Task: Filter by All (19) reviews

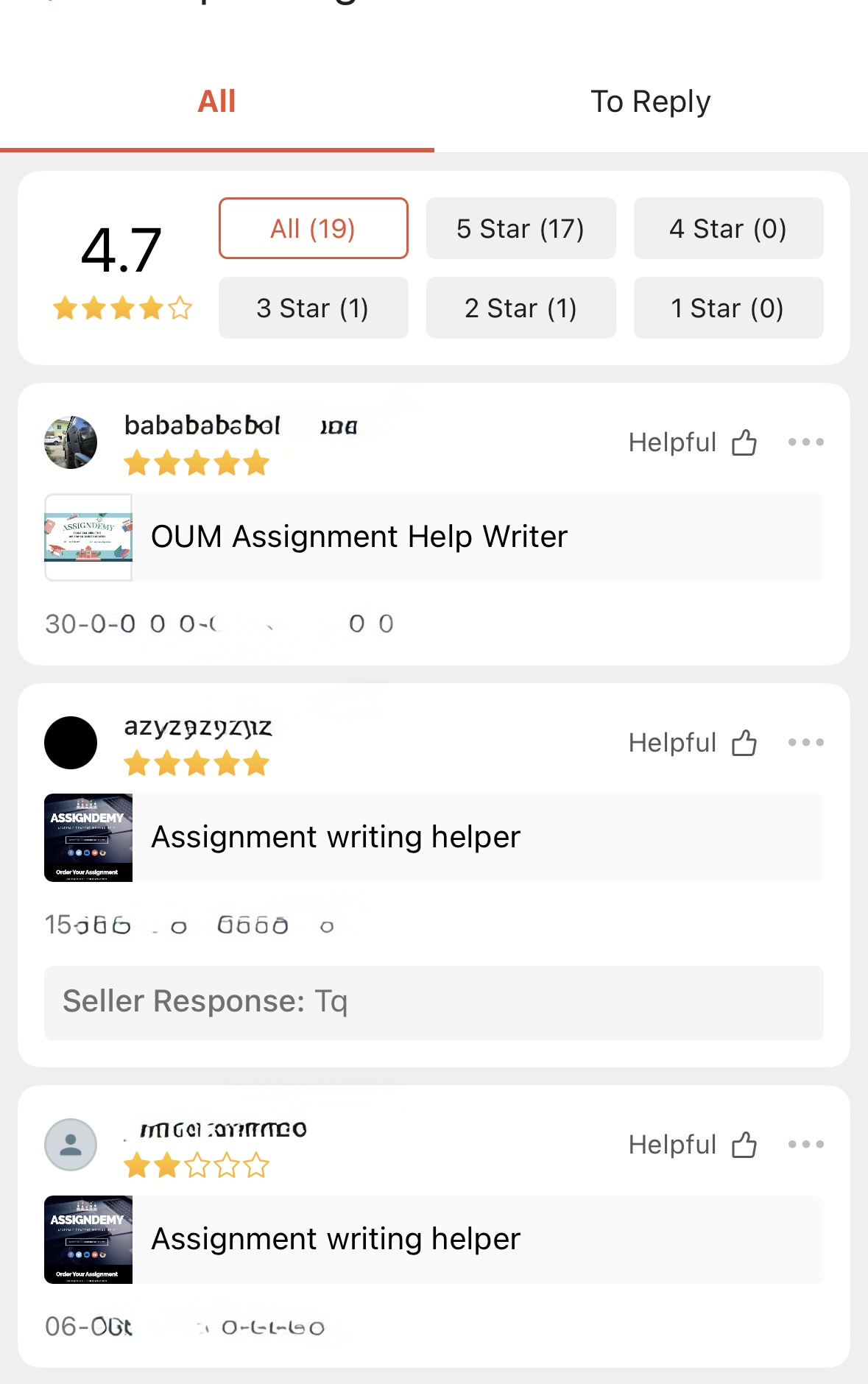Action: point(313,228)
